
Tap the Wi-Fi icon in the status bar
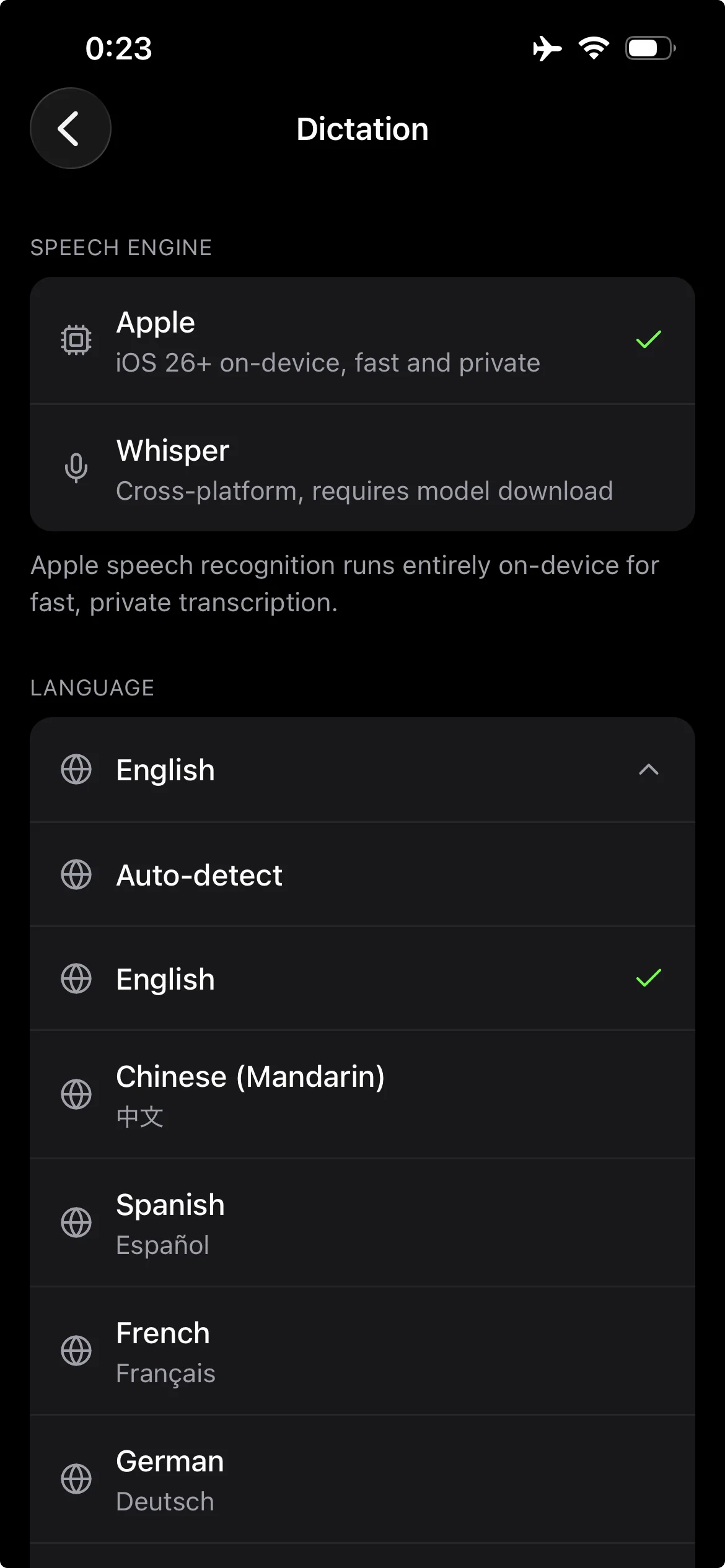point(593,48)
